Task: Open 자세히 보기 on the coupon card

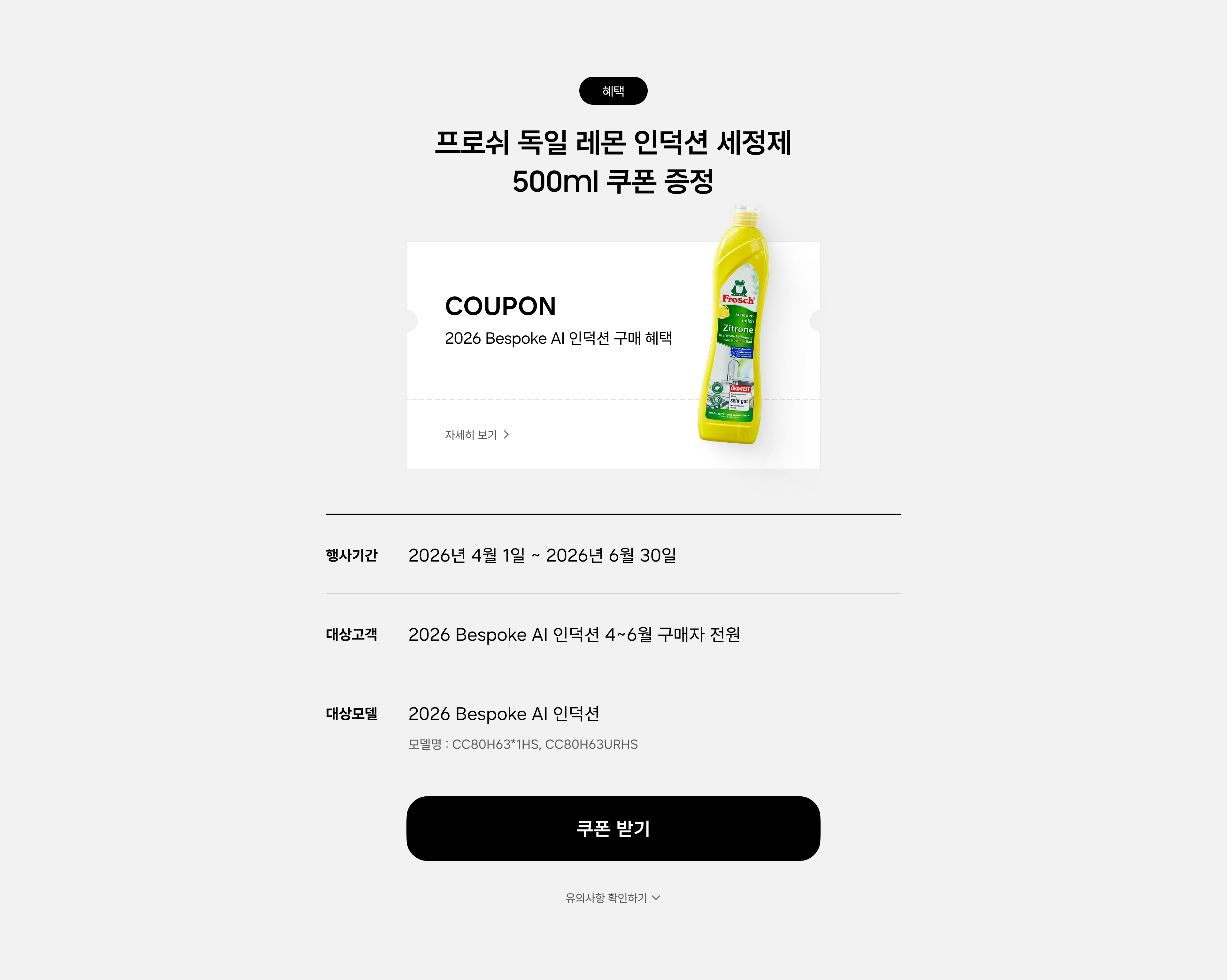Action: click(x=476, y=434)
